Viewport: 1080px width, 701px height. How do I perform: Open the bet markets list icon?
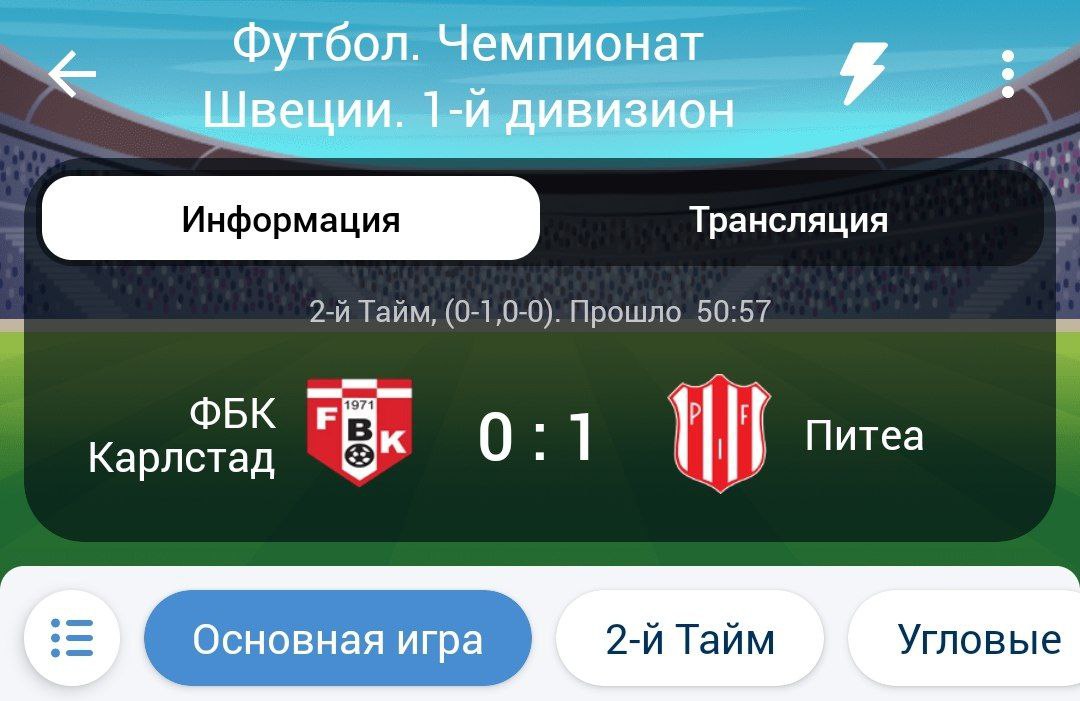point(72,638)
